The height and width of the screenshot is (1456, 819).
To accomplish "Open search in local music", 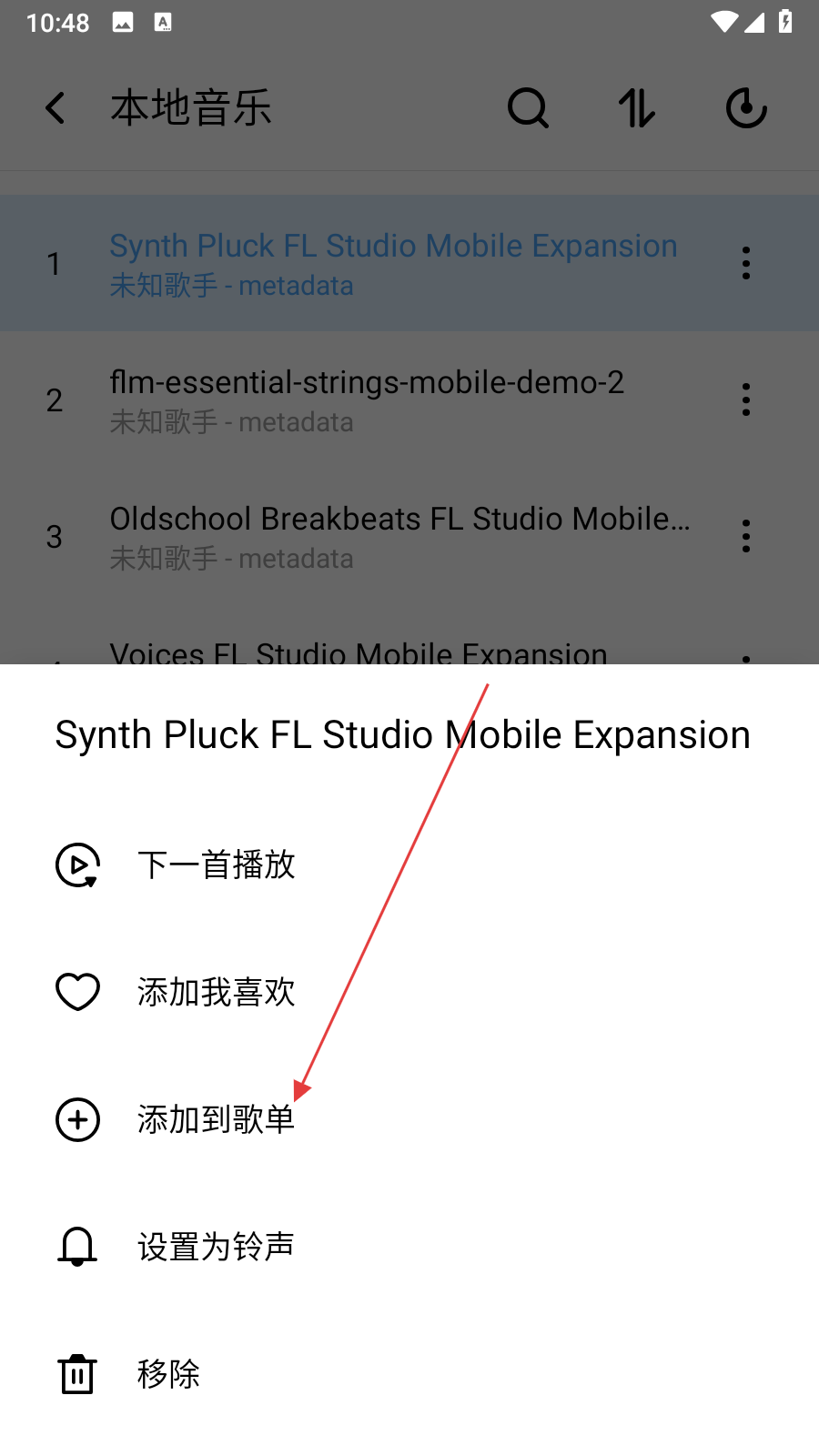I will pos(528,108).
